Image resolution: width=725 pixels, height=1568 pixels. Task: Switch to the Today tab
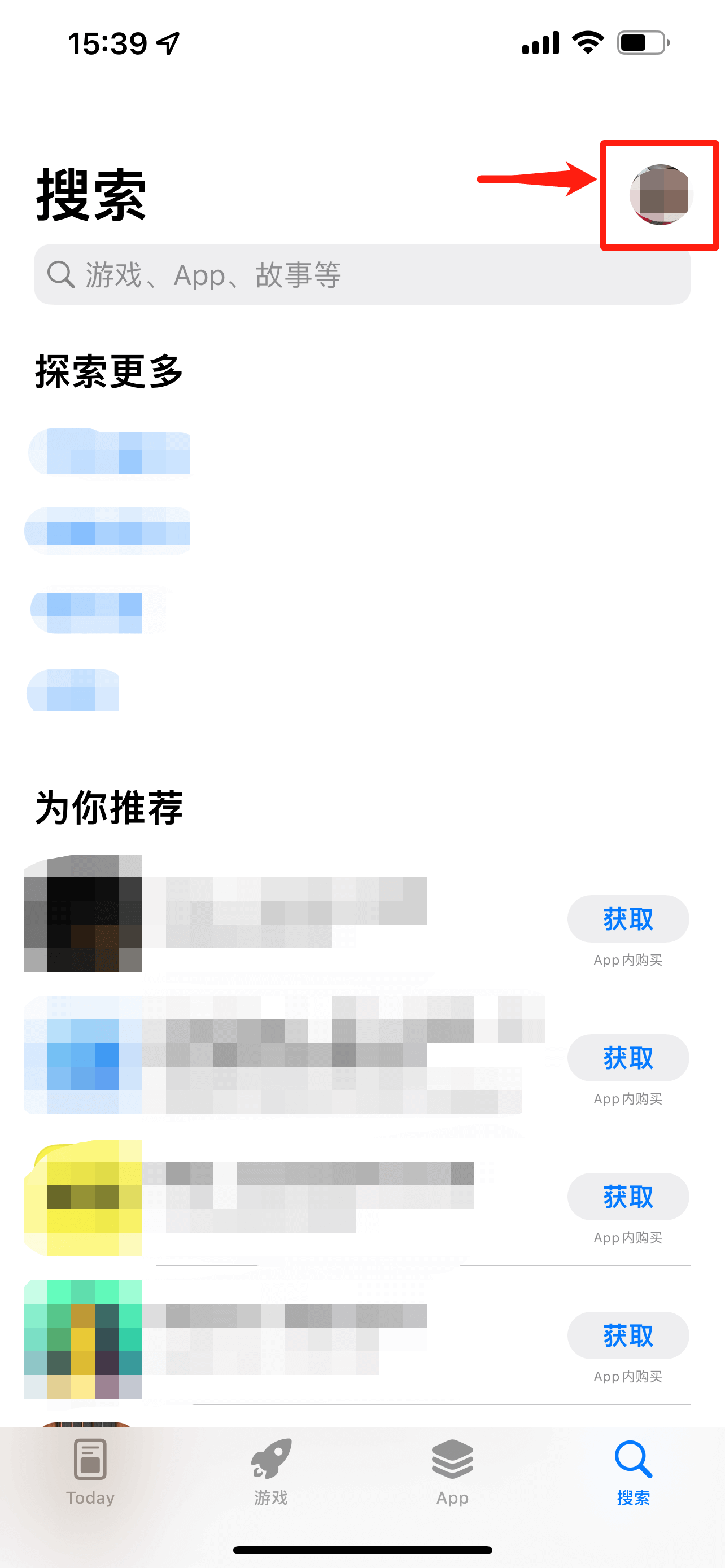[90, 1470]
